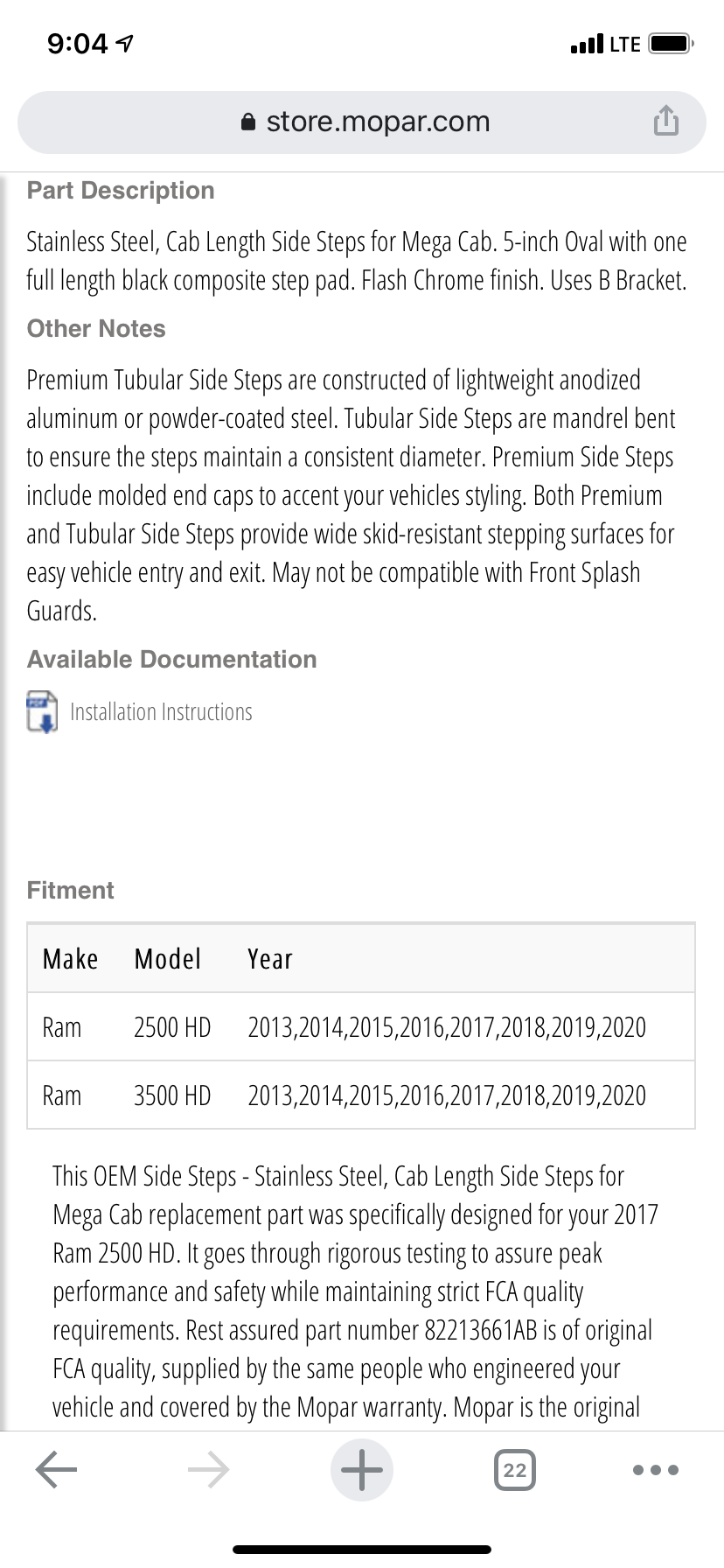Show the 22 open tabs
The height and width of the screenshot is (1568, 724).
(515, 1469)
